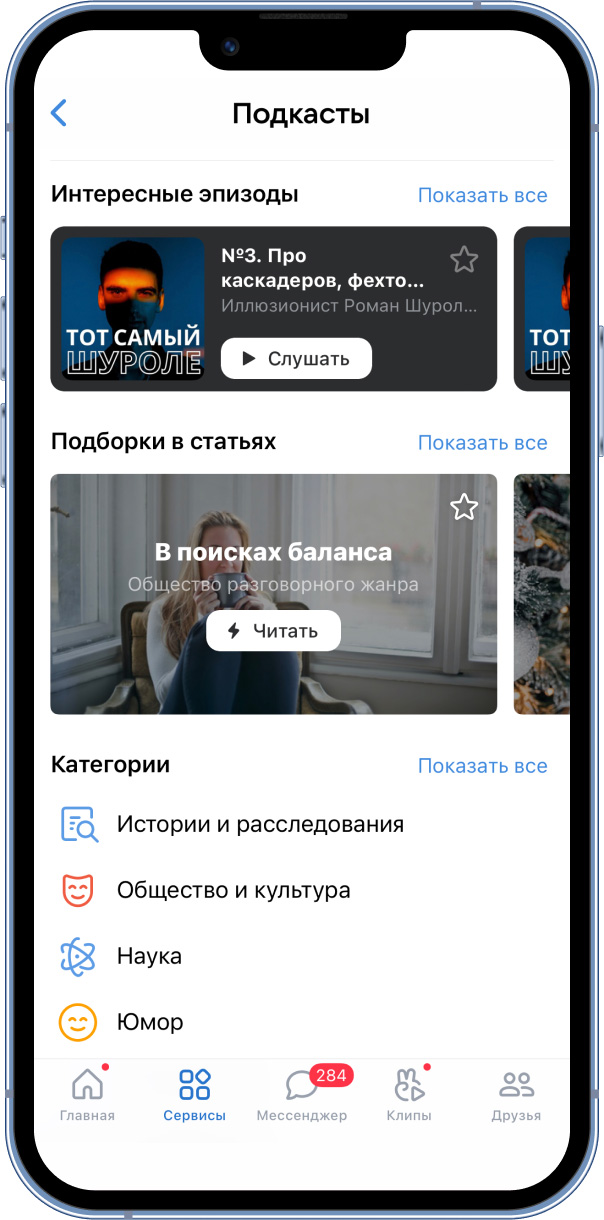Tap the Слушать button
Viewport: 604px width, 1220px height.
(296, 359)
